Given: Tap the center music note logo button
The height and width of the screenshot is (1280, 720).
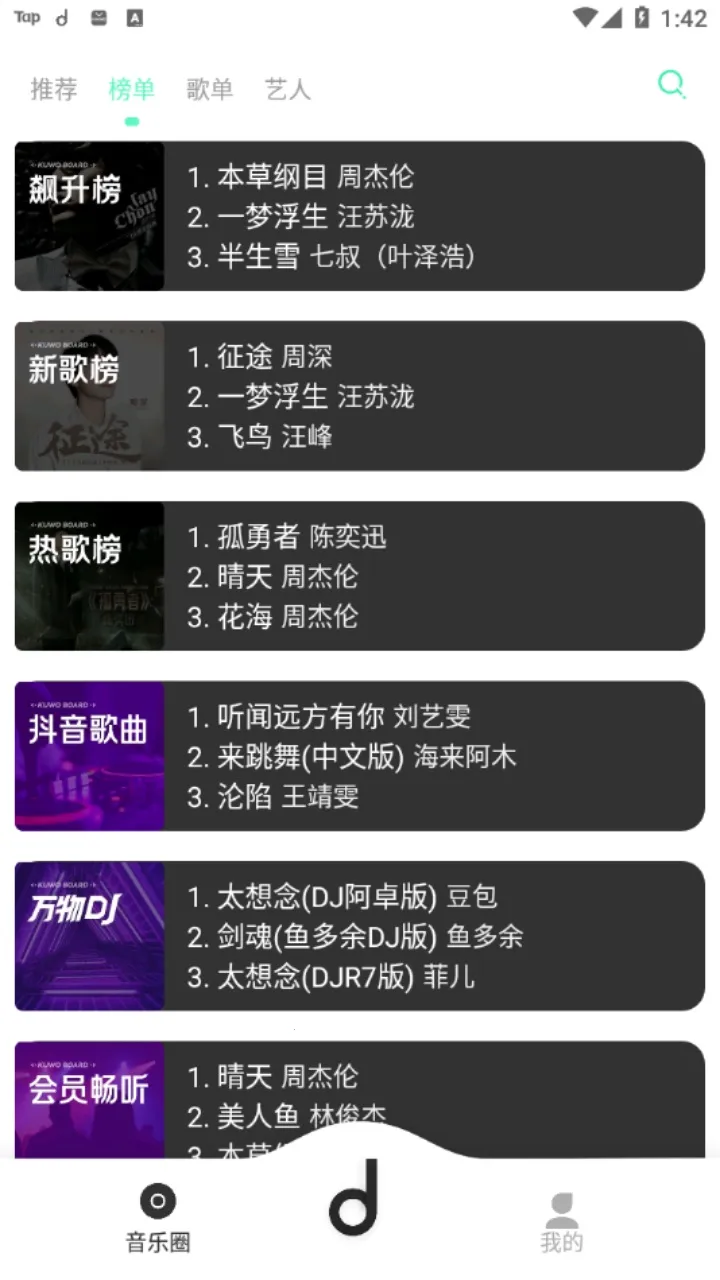Looking at the screenshot, I should point(352,1207).
